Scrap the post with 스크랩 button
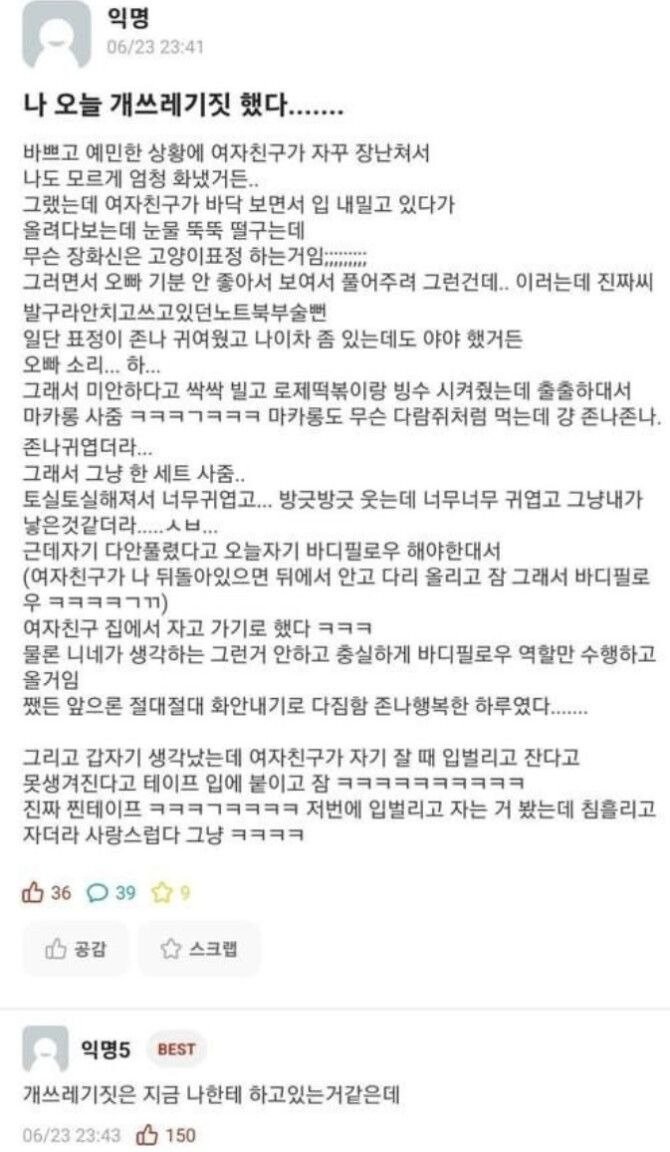 click(199, 949)
